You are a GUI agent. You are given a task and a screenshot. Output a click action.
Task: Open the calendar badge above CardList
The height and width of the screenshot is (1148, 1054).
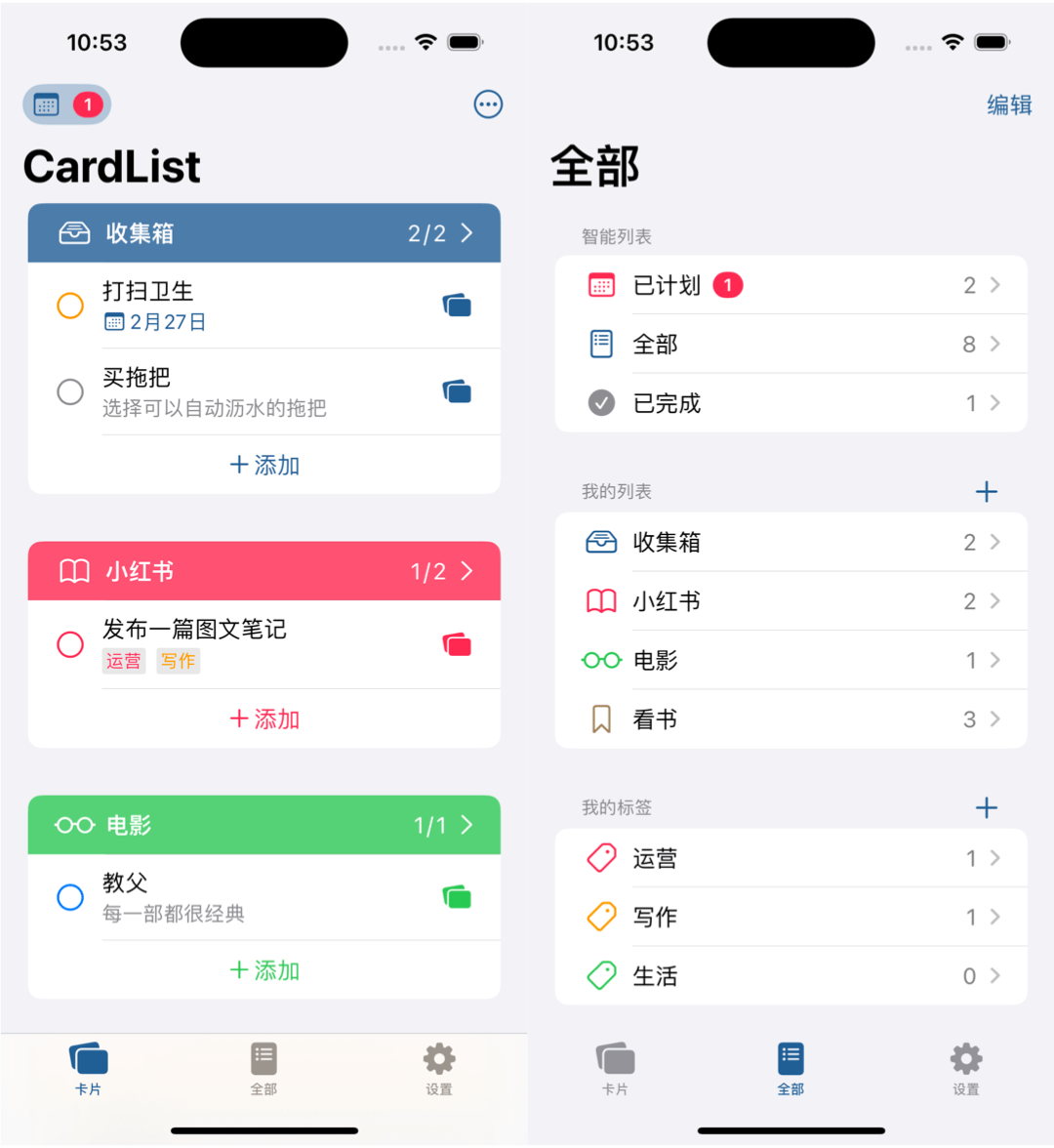[x=66, y=104]
